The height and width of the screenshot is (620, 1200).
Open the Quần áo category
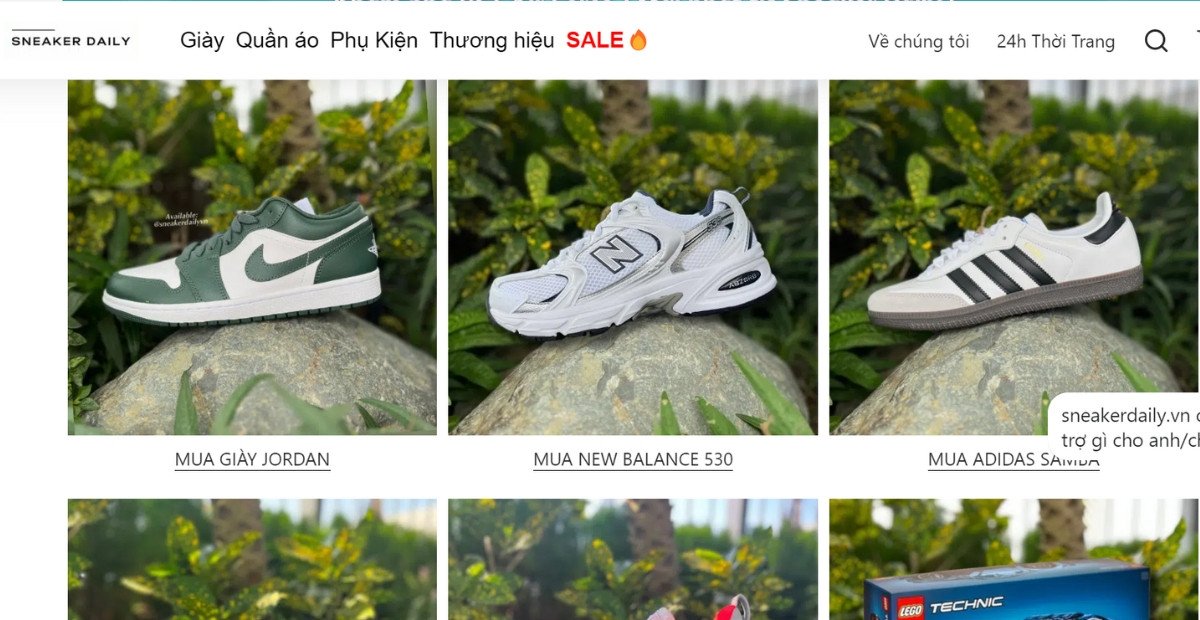[277, 41]
